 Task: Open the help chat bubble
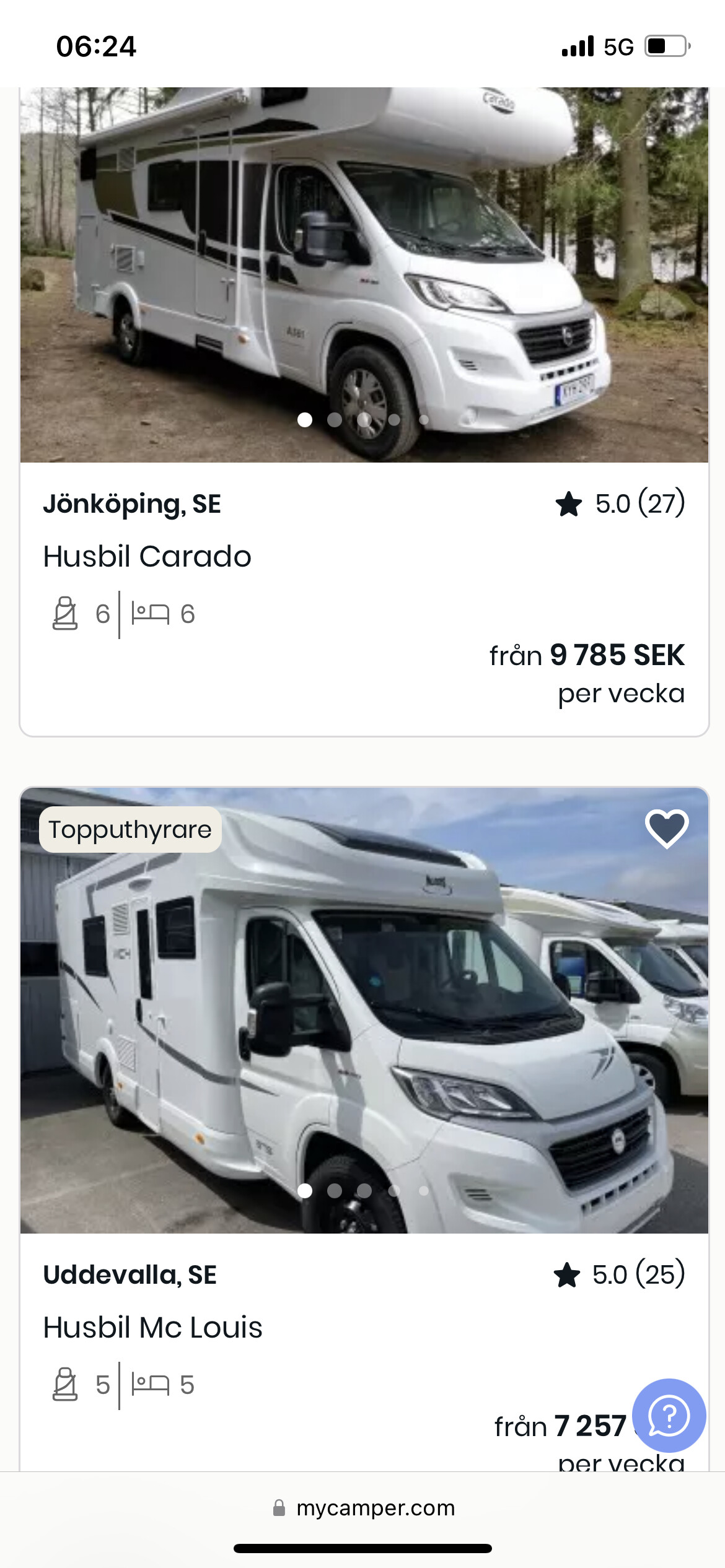click(x=669, y=1416)
